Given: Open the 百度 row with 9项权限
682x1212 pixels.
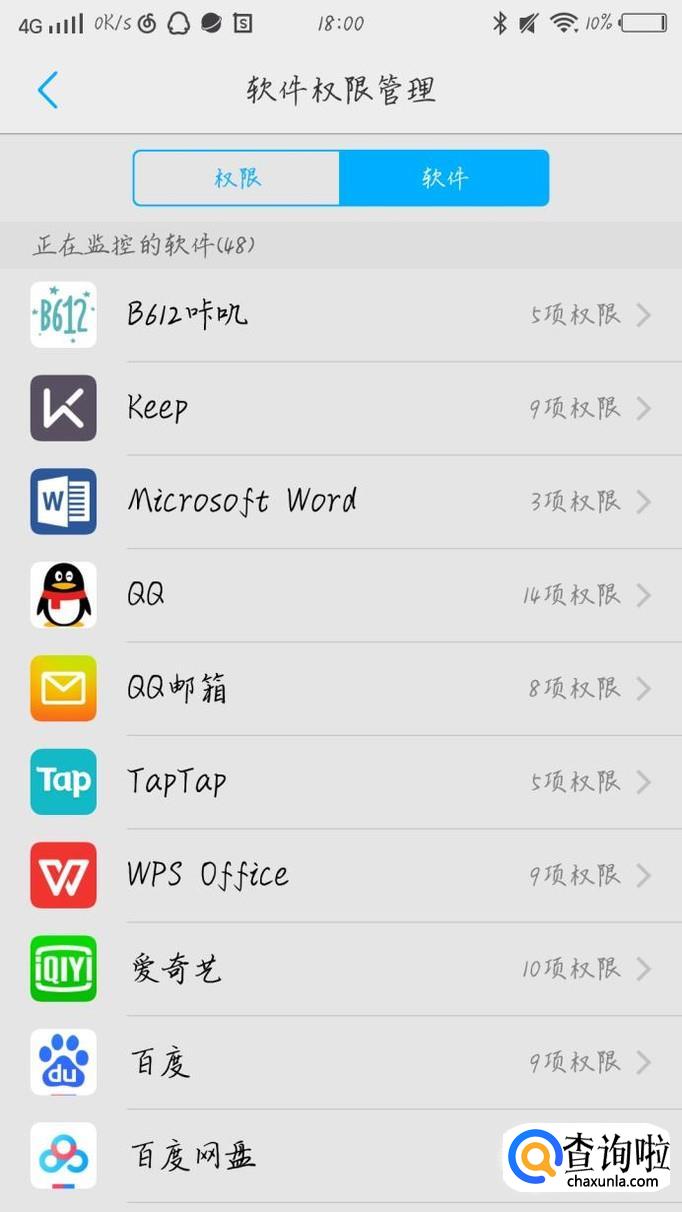Looking at the screenshot, I should (340, 1062).
